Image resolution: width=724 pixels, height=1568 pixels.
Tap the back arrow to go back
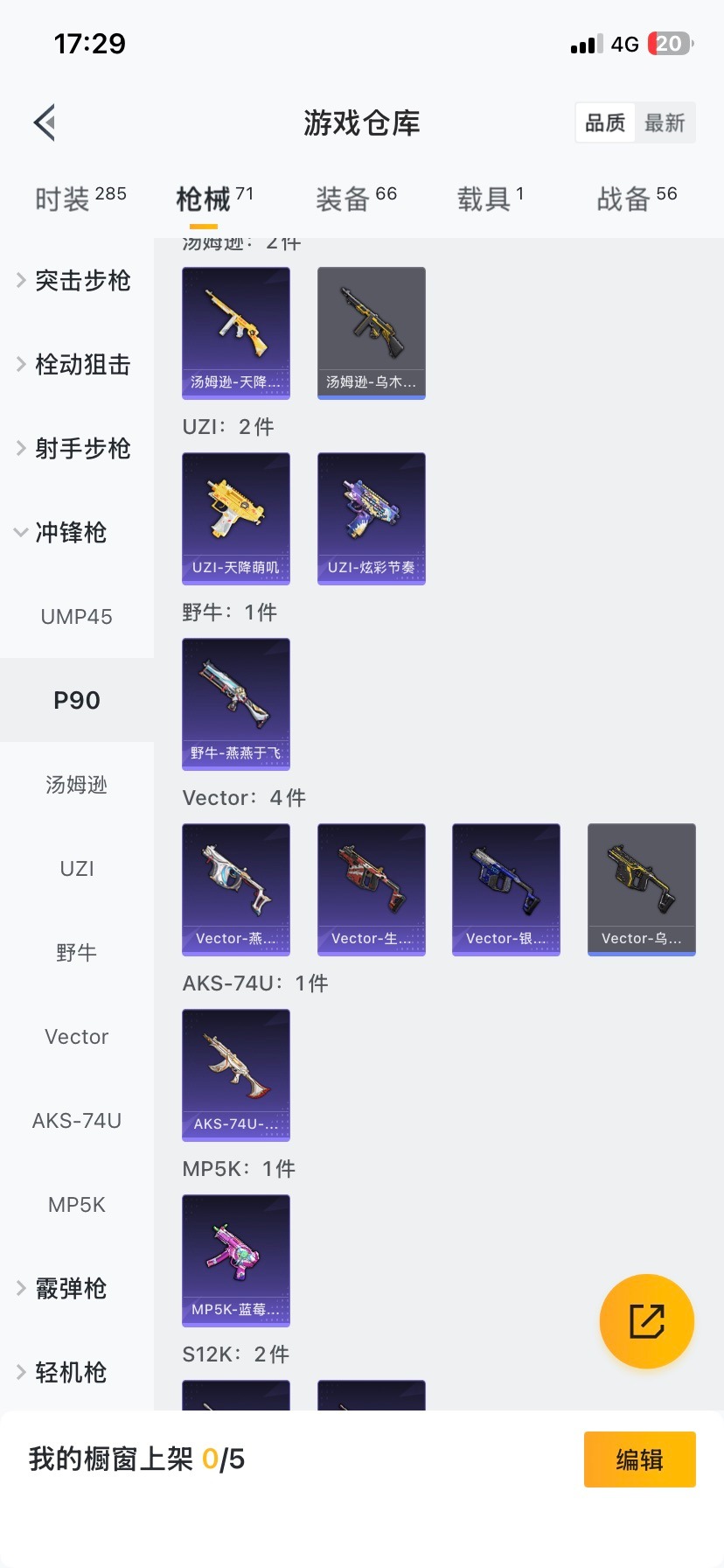pyautogui.click(x=44, y=122)
